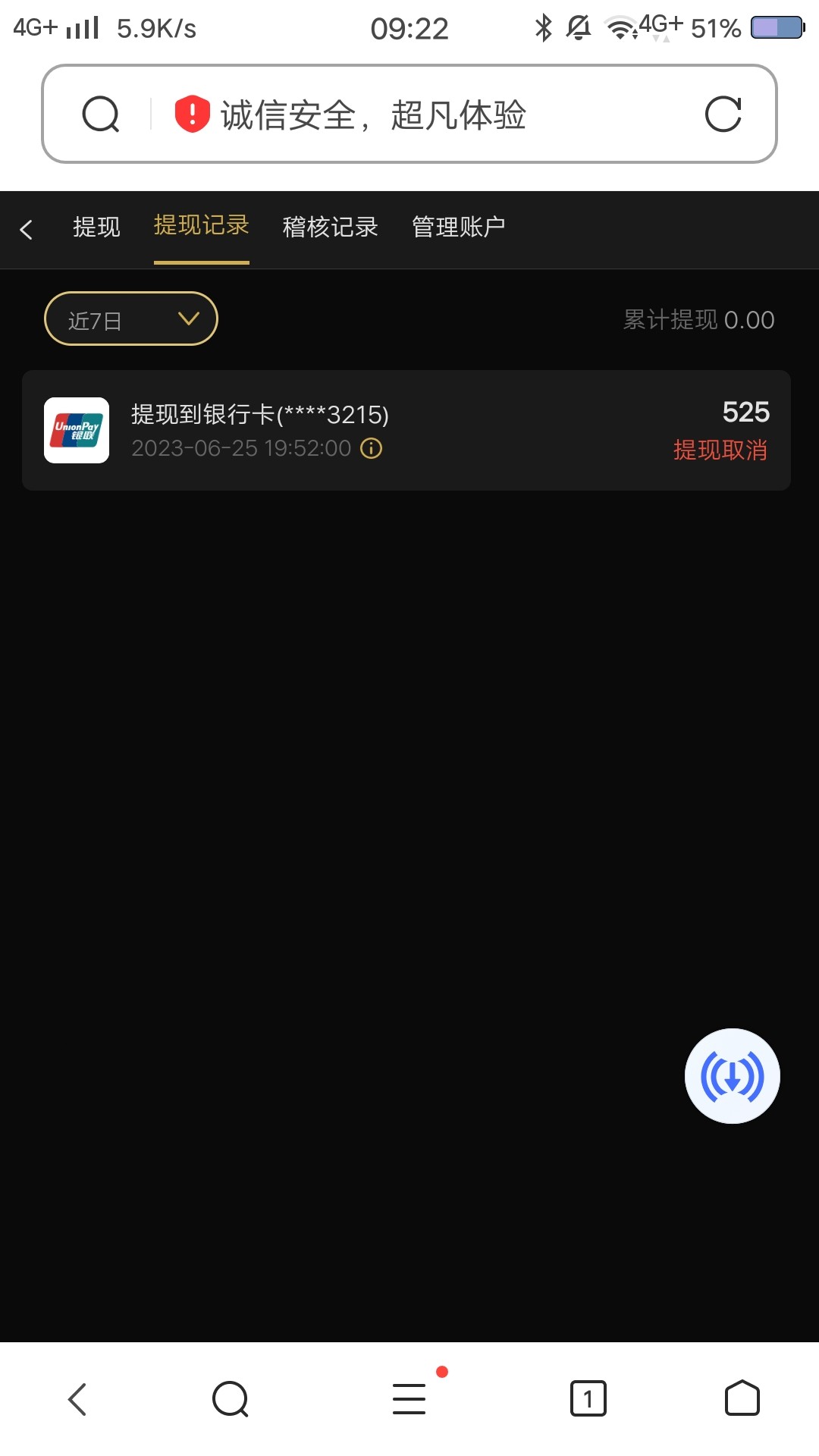Go back using the arrow beside 提现
Image resolution: width=819 pixels, height=1456 pixels.
[x=27, y=229]
